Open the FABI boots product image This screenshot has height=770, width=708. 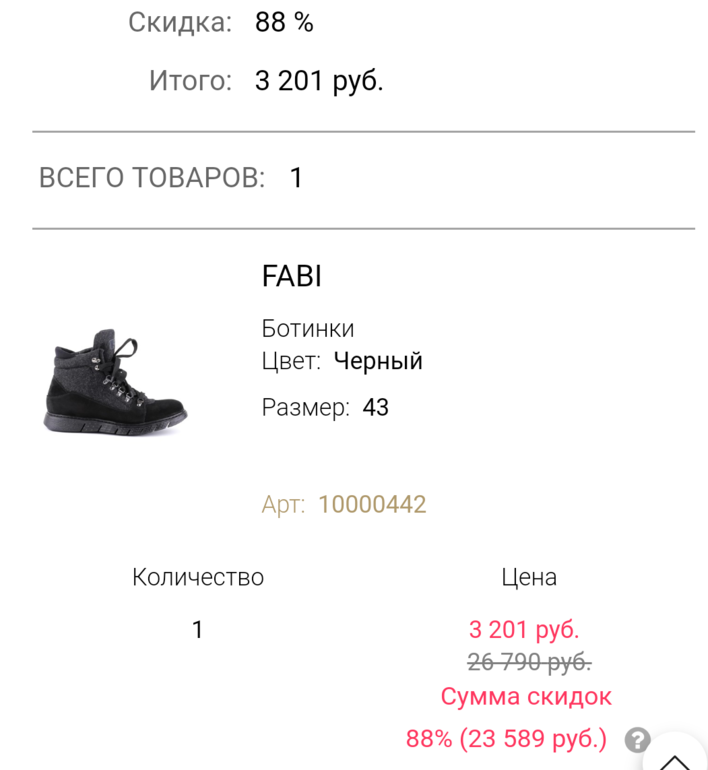115,383
